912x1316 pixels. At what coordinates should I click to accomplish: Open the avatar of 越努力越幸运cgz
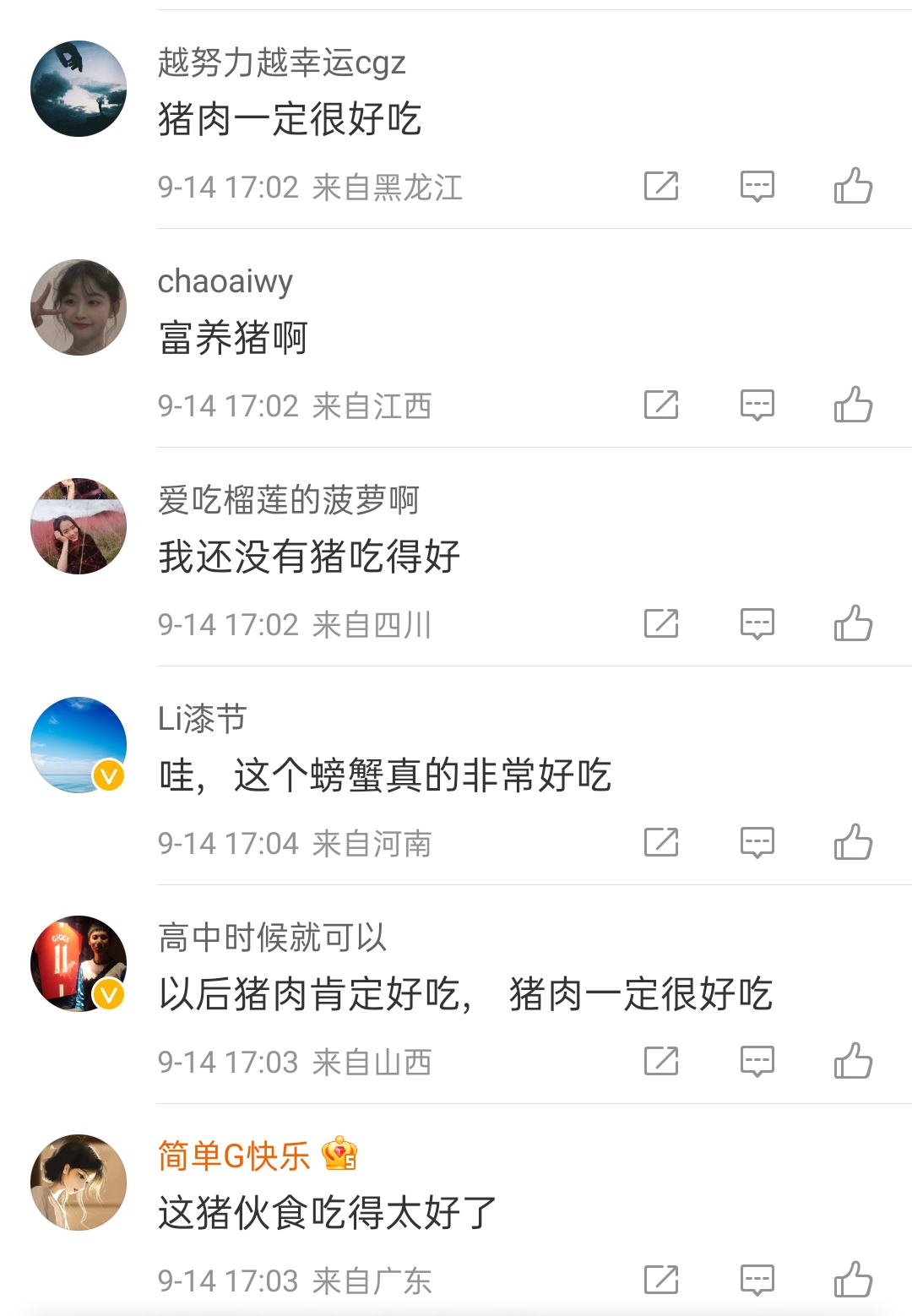(x=79, y=89)
